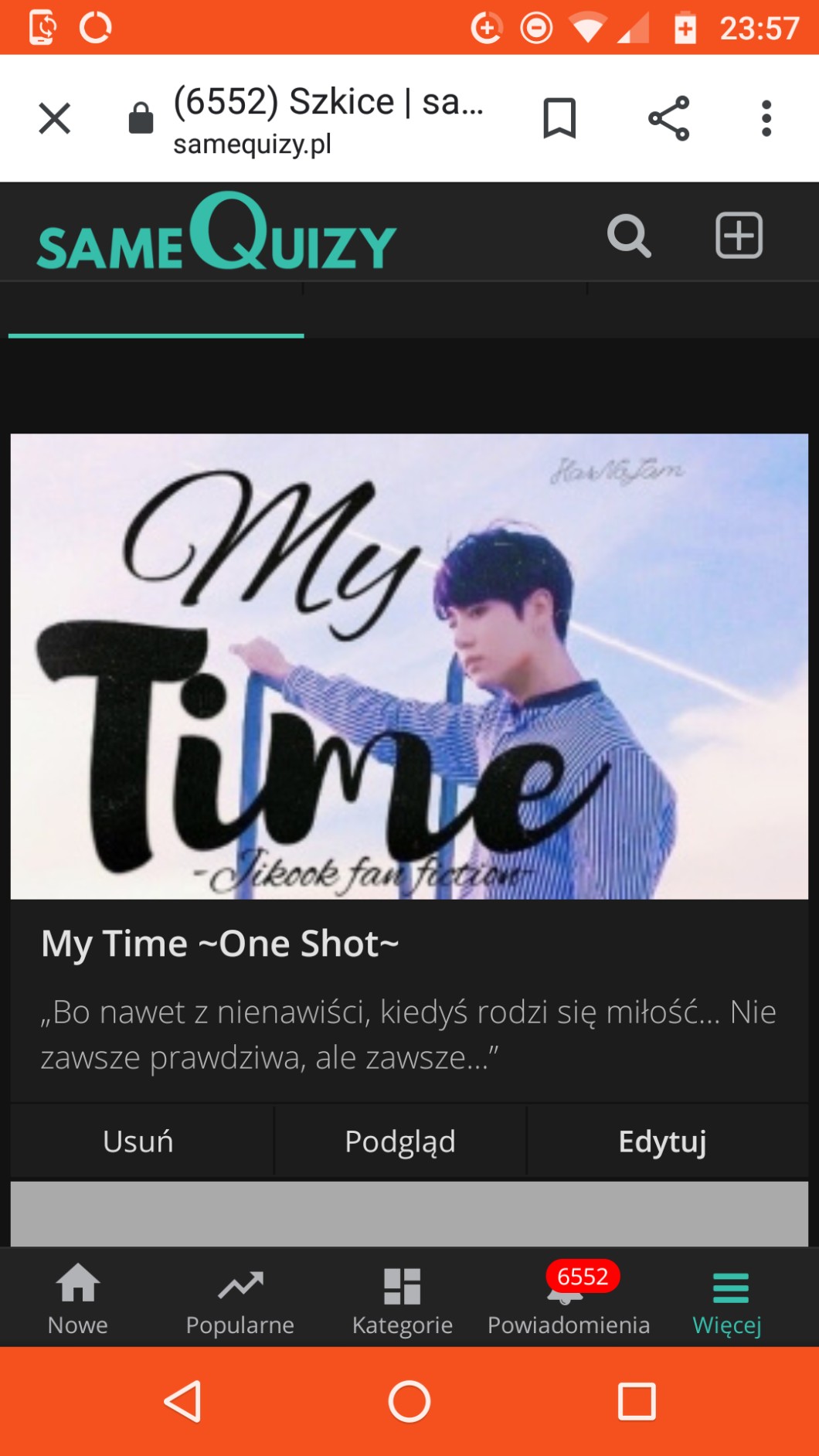
Task: Go to the SameQuizy homepage logo
Action: [216, 233]
